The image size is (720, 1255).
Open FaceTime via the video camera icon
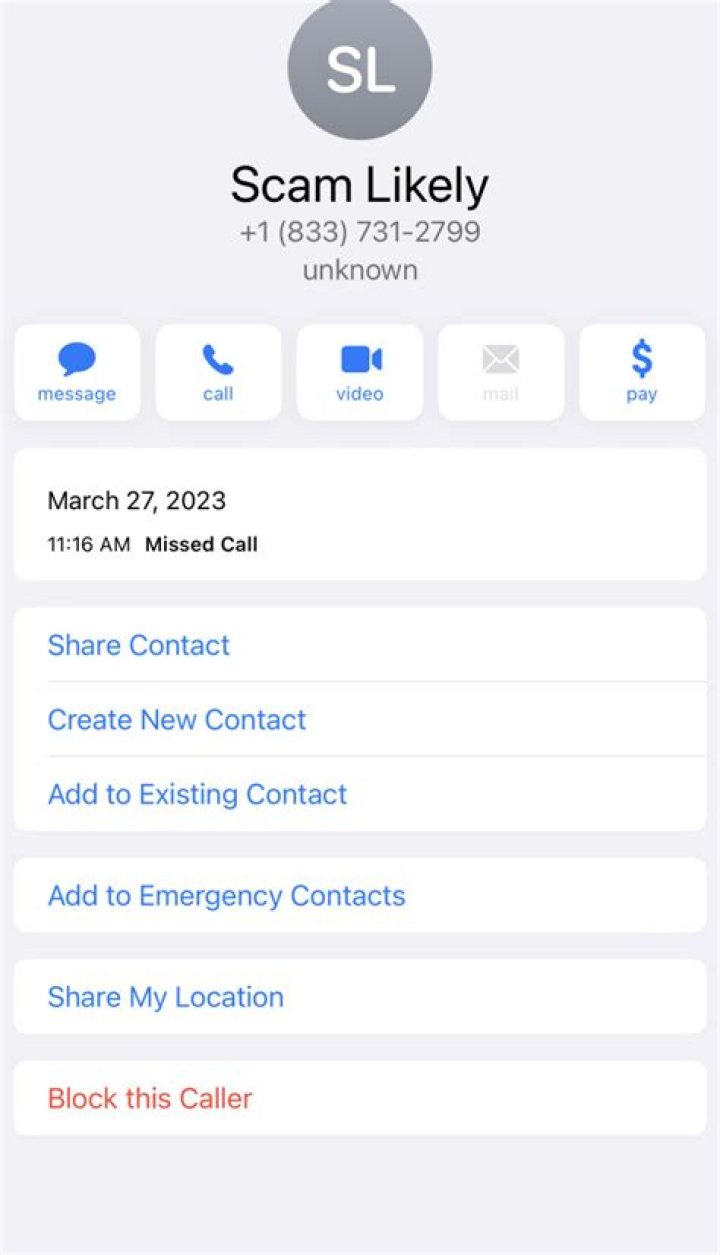point(359,359)
